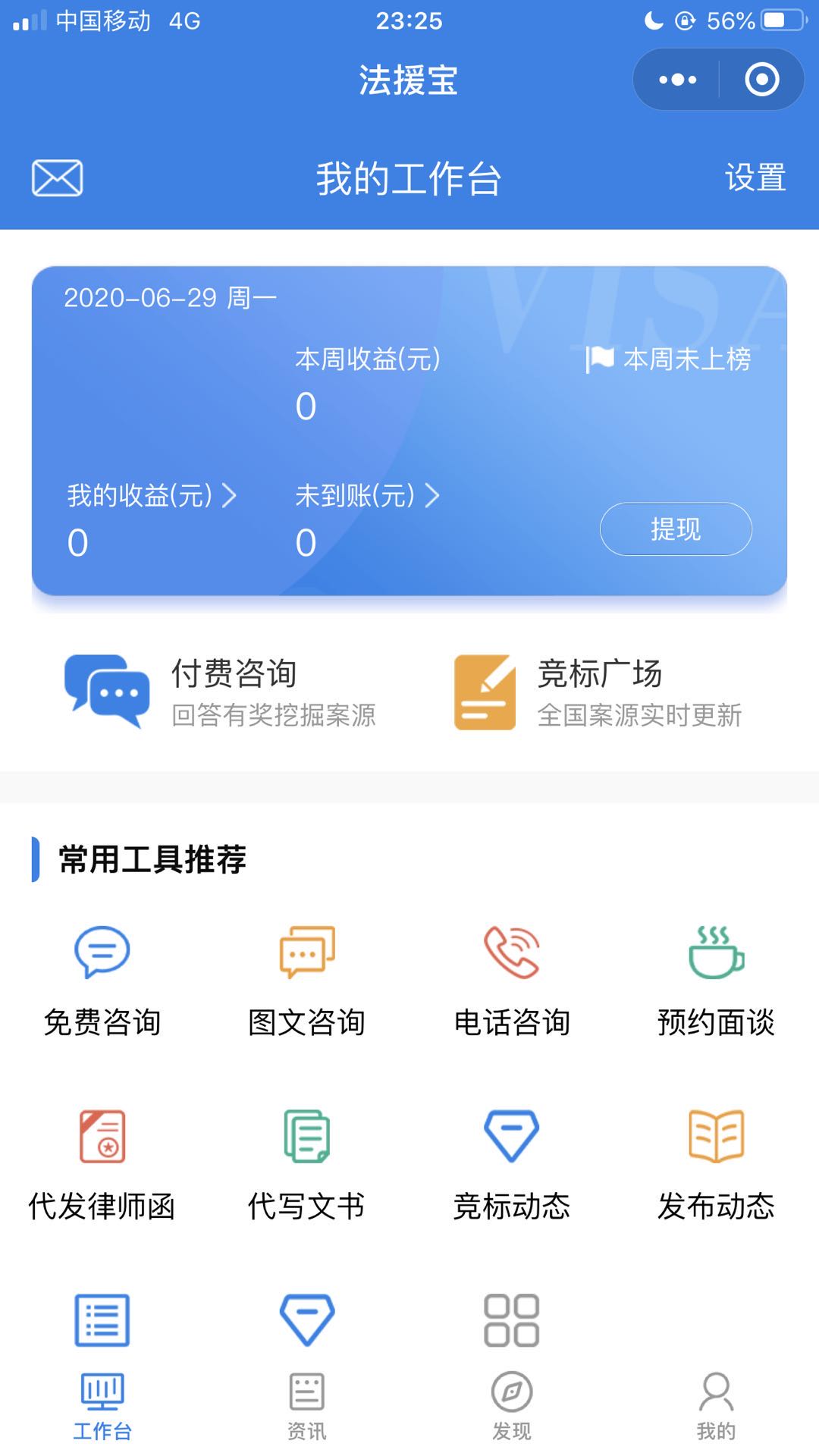Select the 电话咨询 tool
819x1456 pixels.
(512, 981)
